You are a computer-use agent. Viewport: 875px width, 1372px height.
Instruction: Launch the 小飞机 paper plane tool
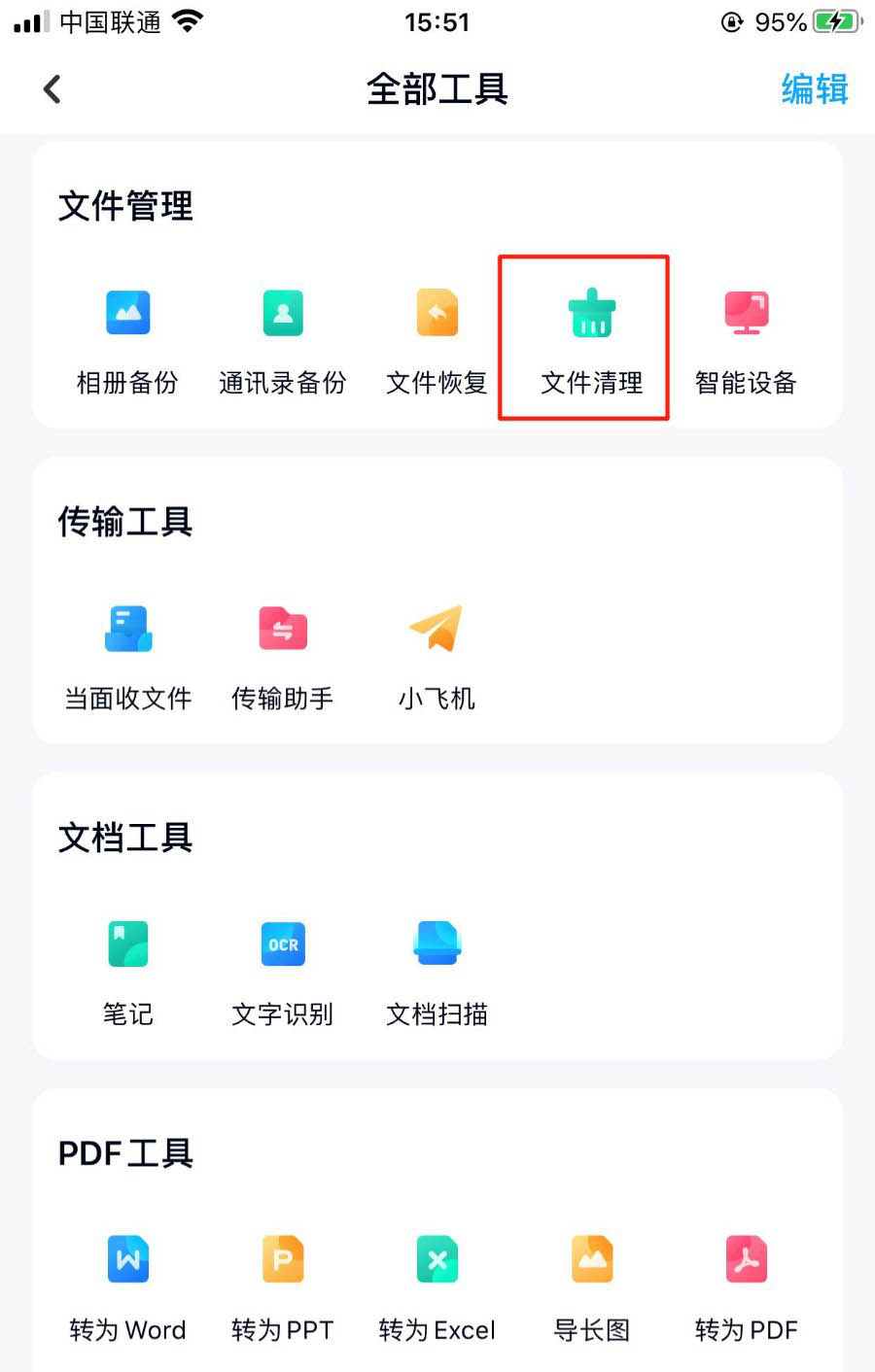[437, 651]
